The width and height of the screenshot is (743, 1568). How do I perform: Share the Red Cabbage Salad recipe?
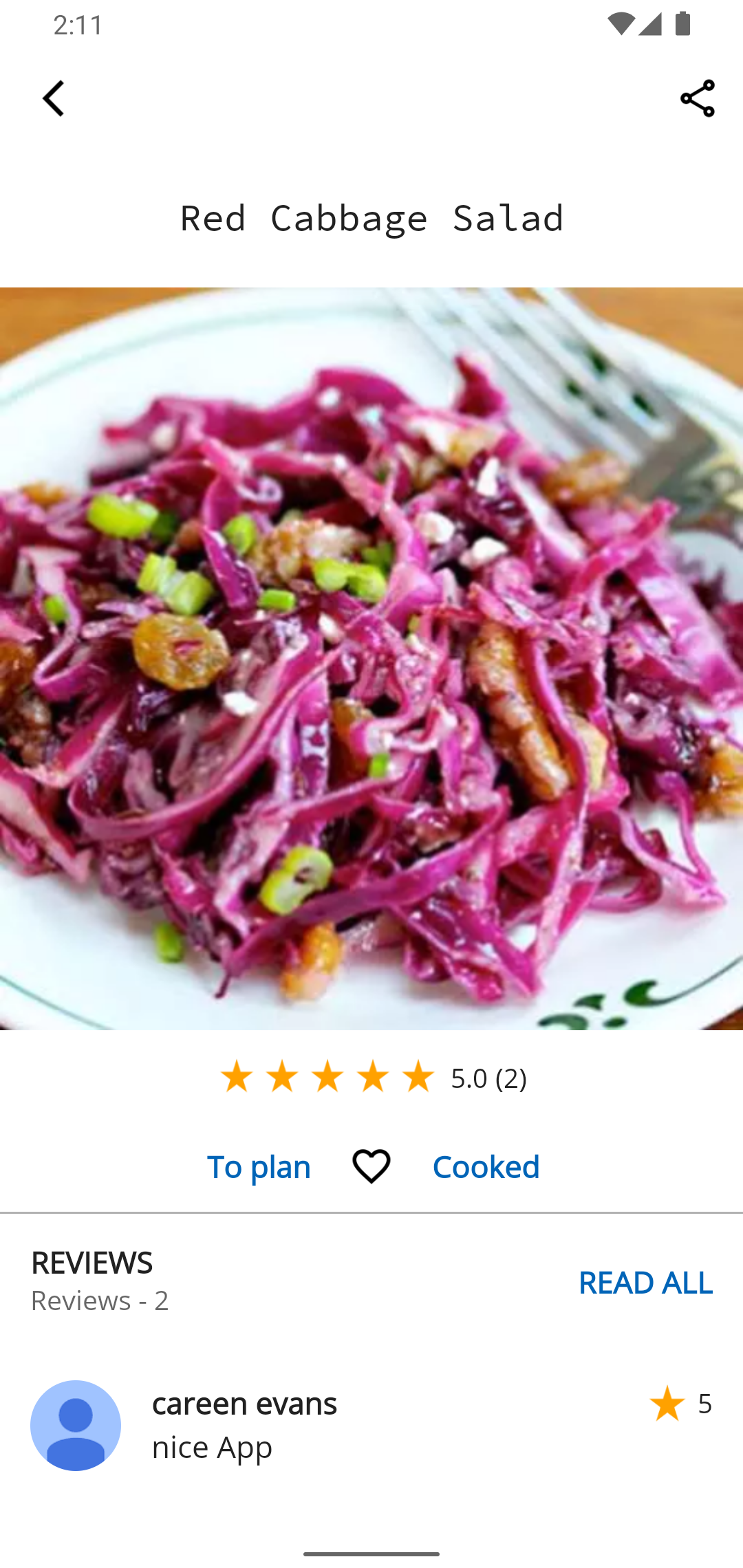pyautogui.click(x=697, y=98)
